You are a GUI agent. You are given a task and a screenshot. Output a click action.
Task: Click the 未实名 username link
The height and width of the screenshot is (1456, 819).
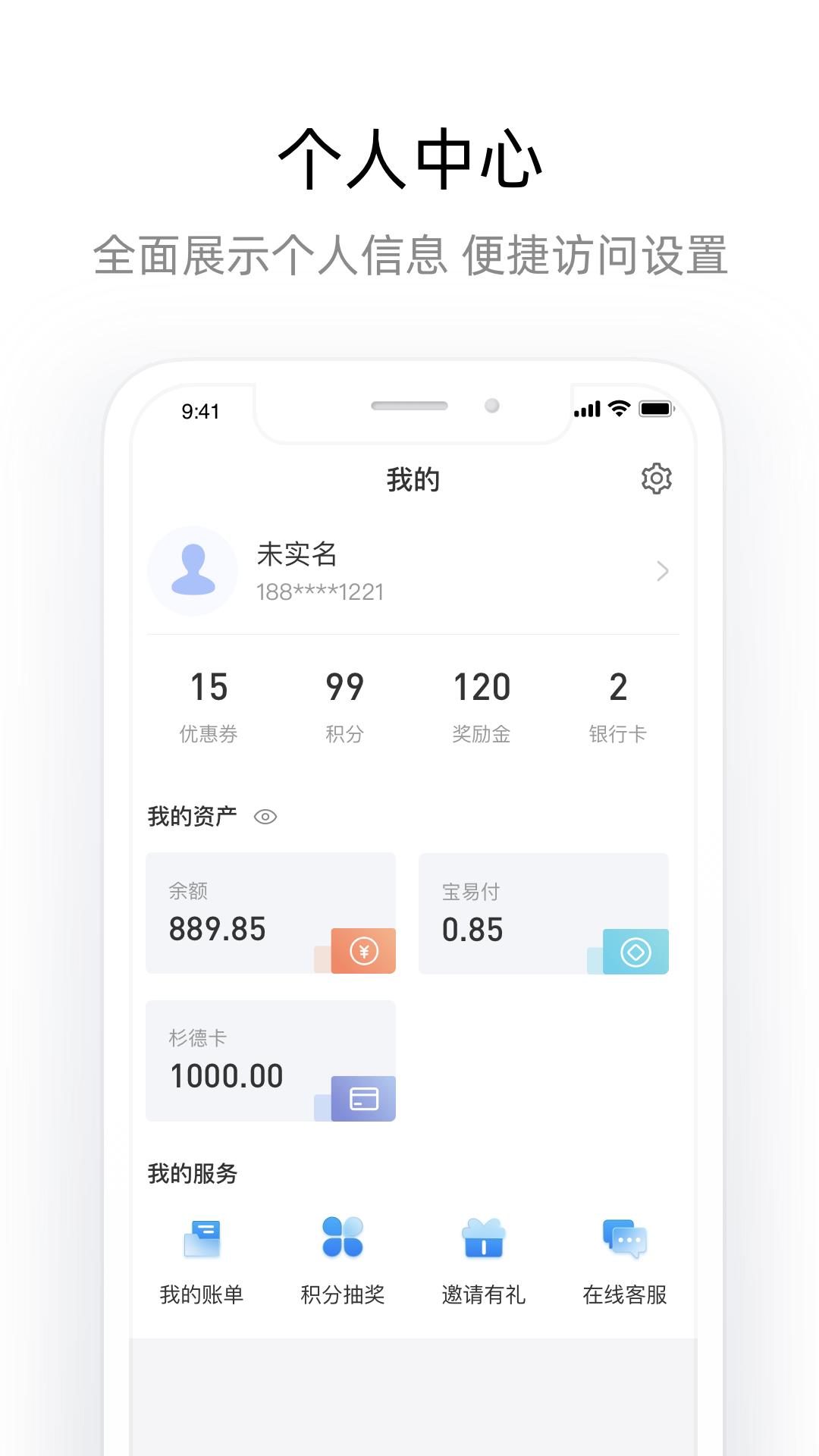tap(297, 554)
